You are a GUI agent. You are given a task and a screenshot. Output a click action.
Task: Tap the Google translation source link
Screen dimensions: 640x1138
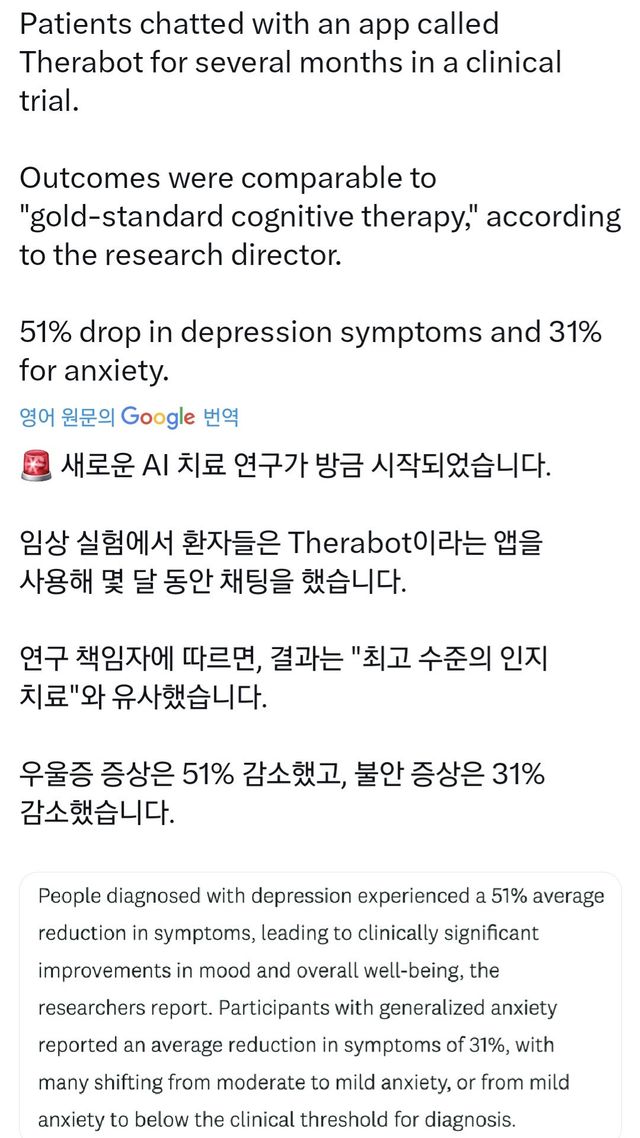(128, 417)
